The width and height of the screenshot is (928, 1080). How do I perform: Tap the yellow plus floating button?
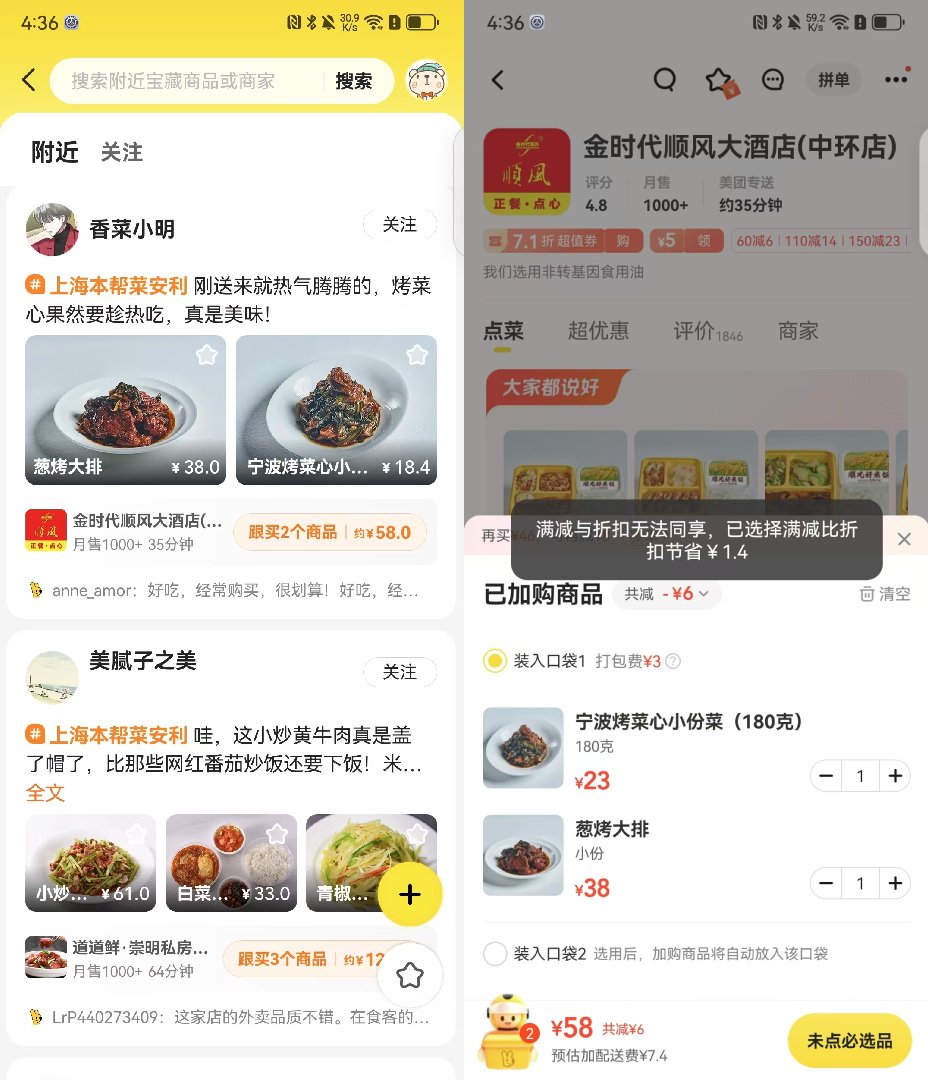coord(410,894)
